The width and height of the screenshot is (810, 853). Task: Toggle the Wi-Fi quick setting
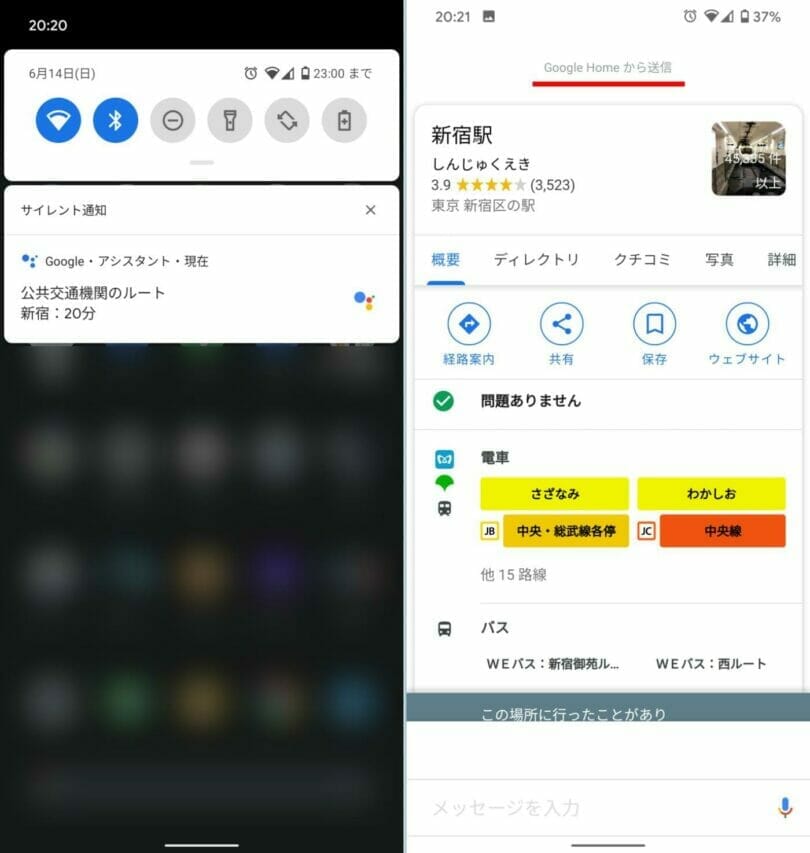tap(58, 121)
